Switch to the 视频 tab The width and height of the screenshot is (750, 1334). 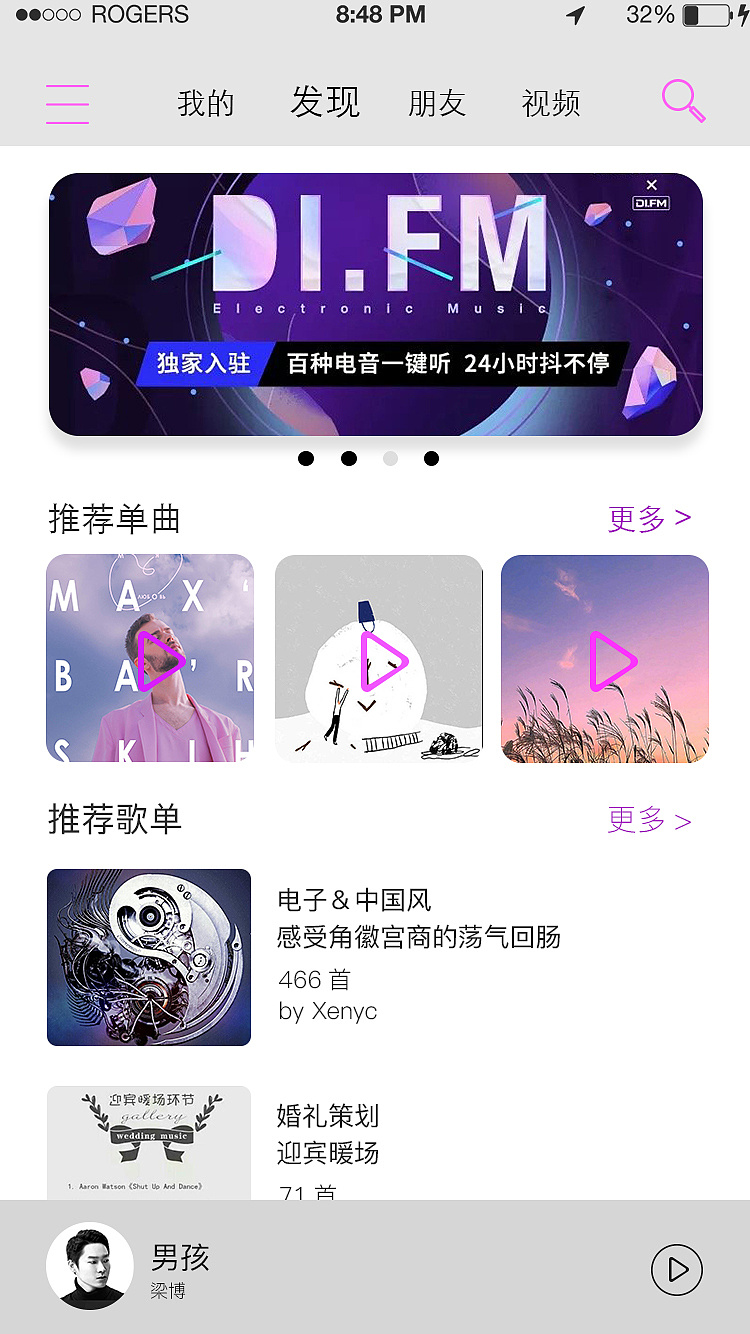pyautogui.click(x=550, y=103)
